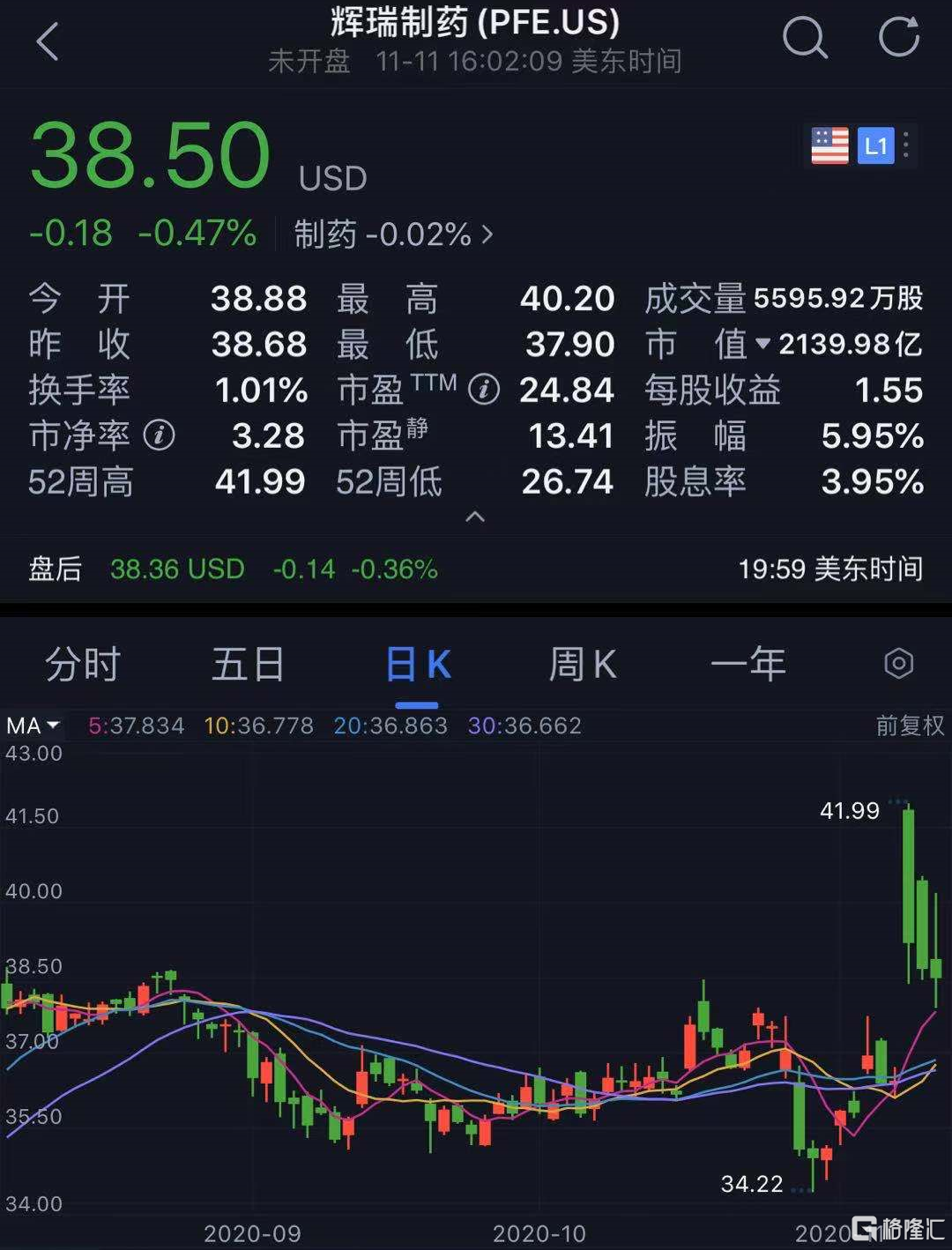Open the stock search icon

point(804,39)
